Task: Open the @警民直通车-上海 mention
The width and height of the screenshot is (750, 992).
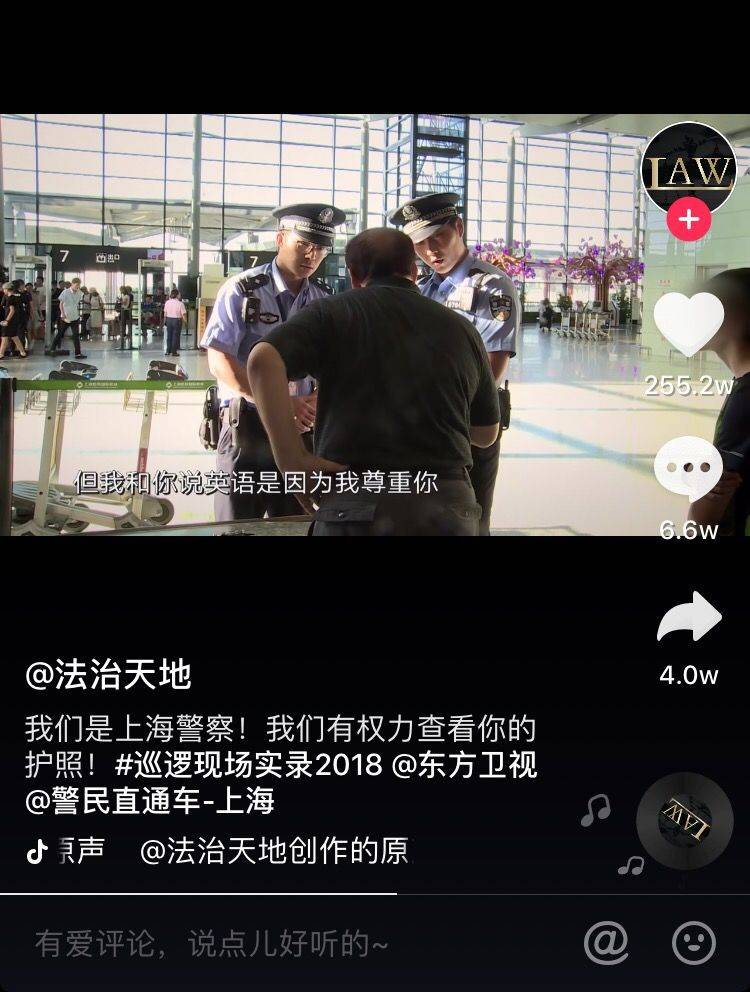Action: click(149, 801)
